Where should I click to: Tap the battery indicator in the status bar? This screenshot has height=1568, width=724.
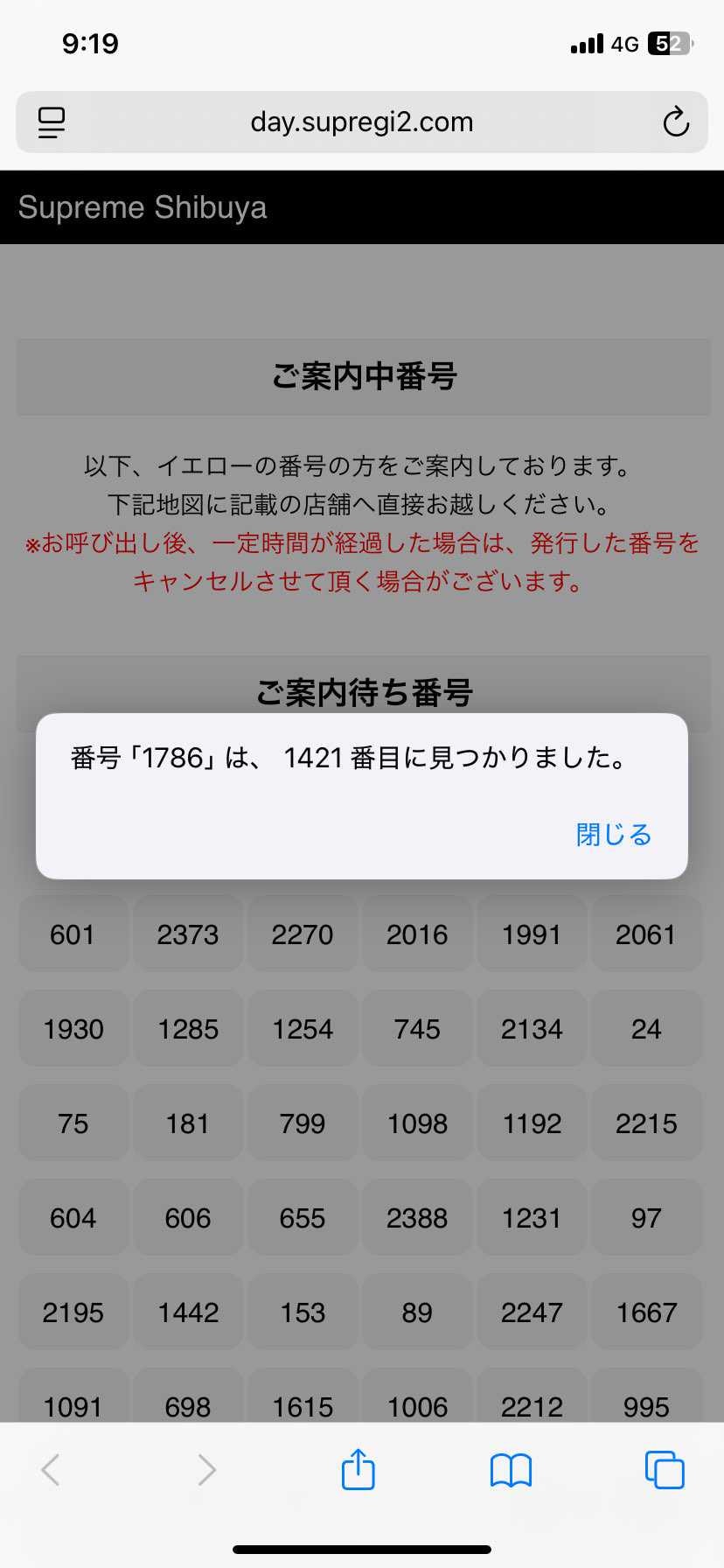tap(669, 43)
